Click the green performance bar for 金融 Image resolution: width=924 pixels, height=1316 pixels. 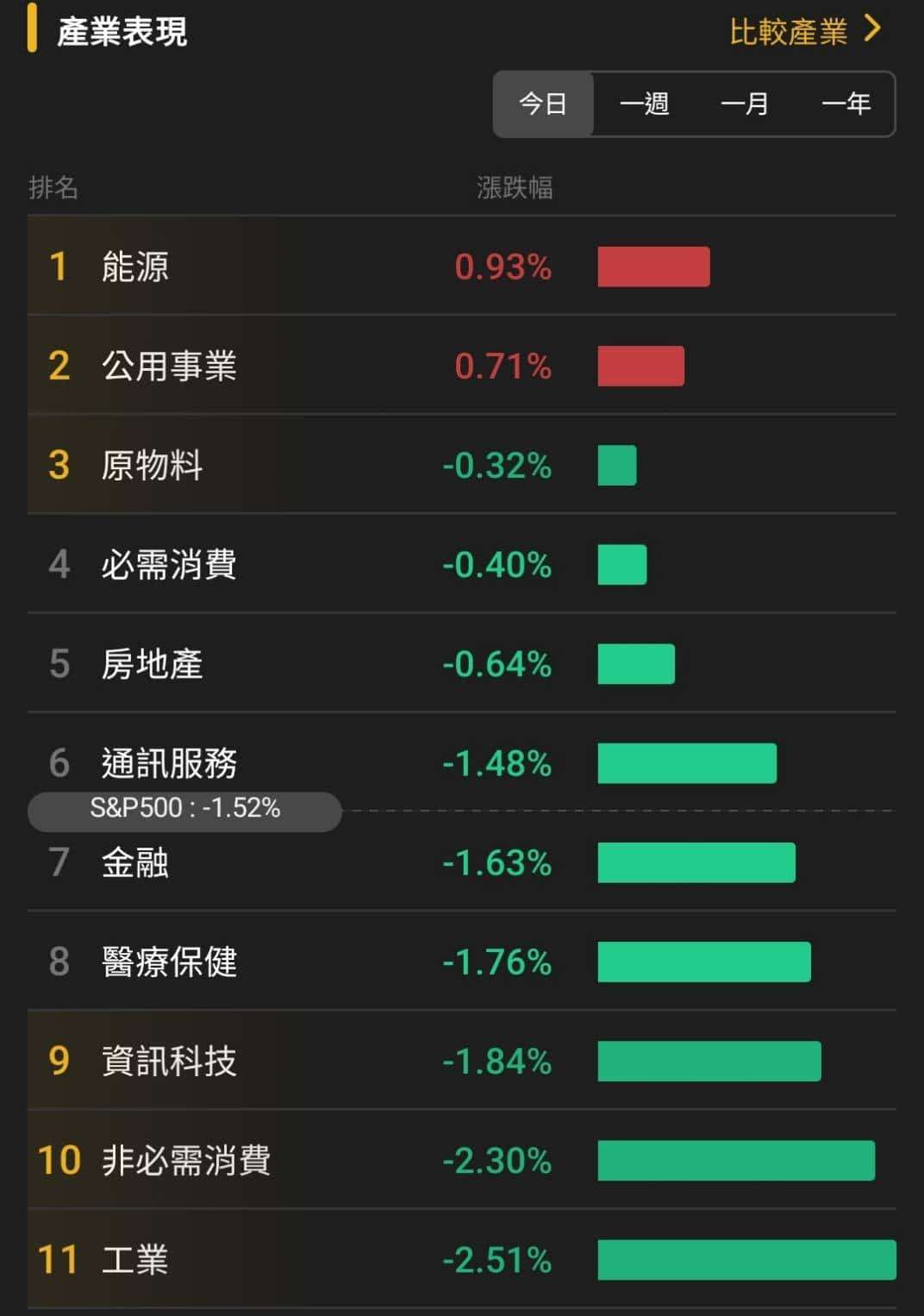click(x=696, y=863)
